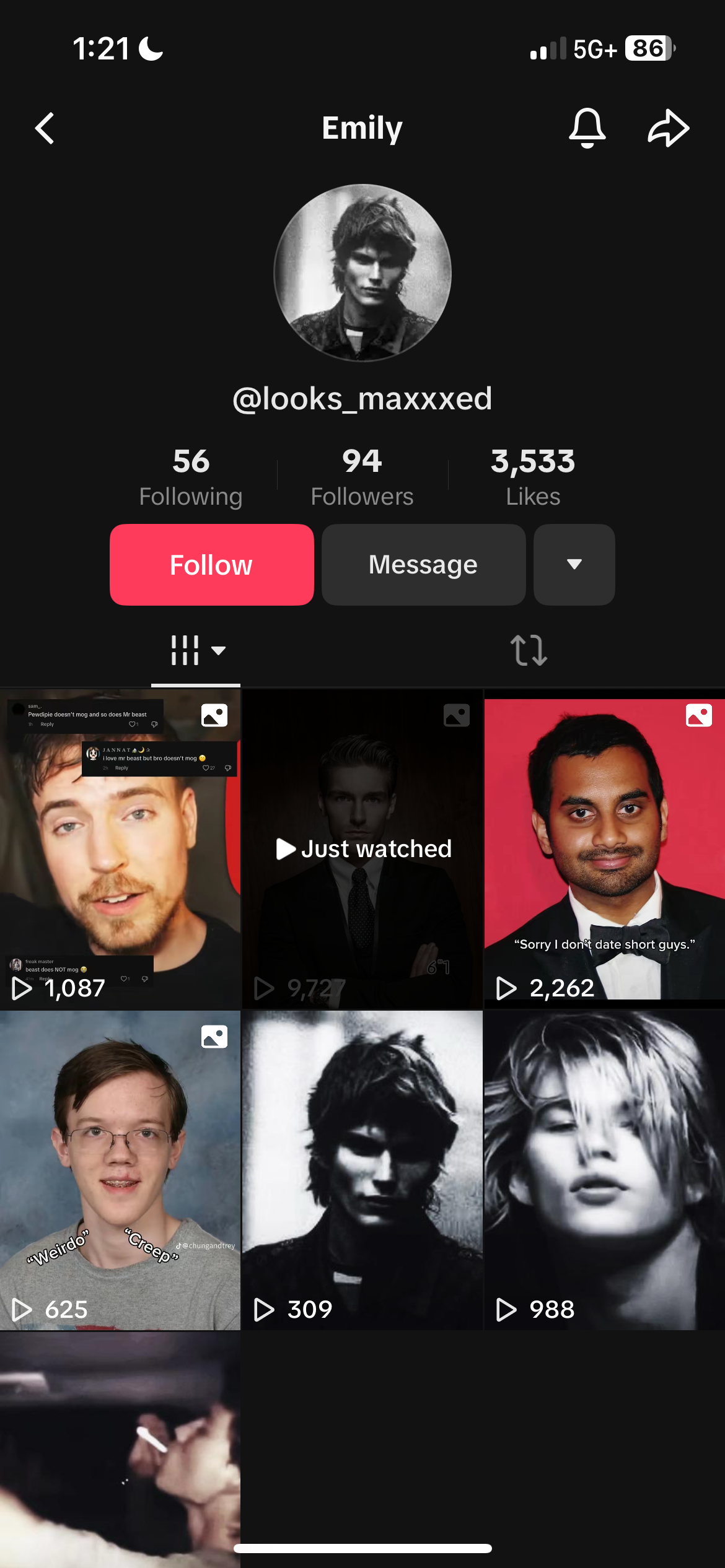The image size is (725, 1568).
Task: Go back using the back arrow
Action: [x=45, y=128]
